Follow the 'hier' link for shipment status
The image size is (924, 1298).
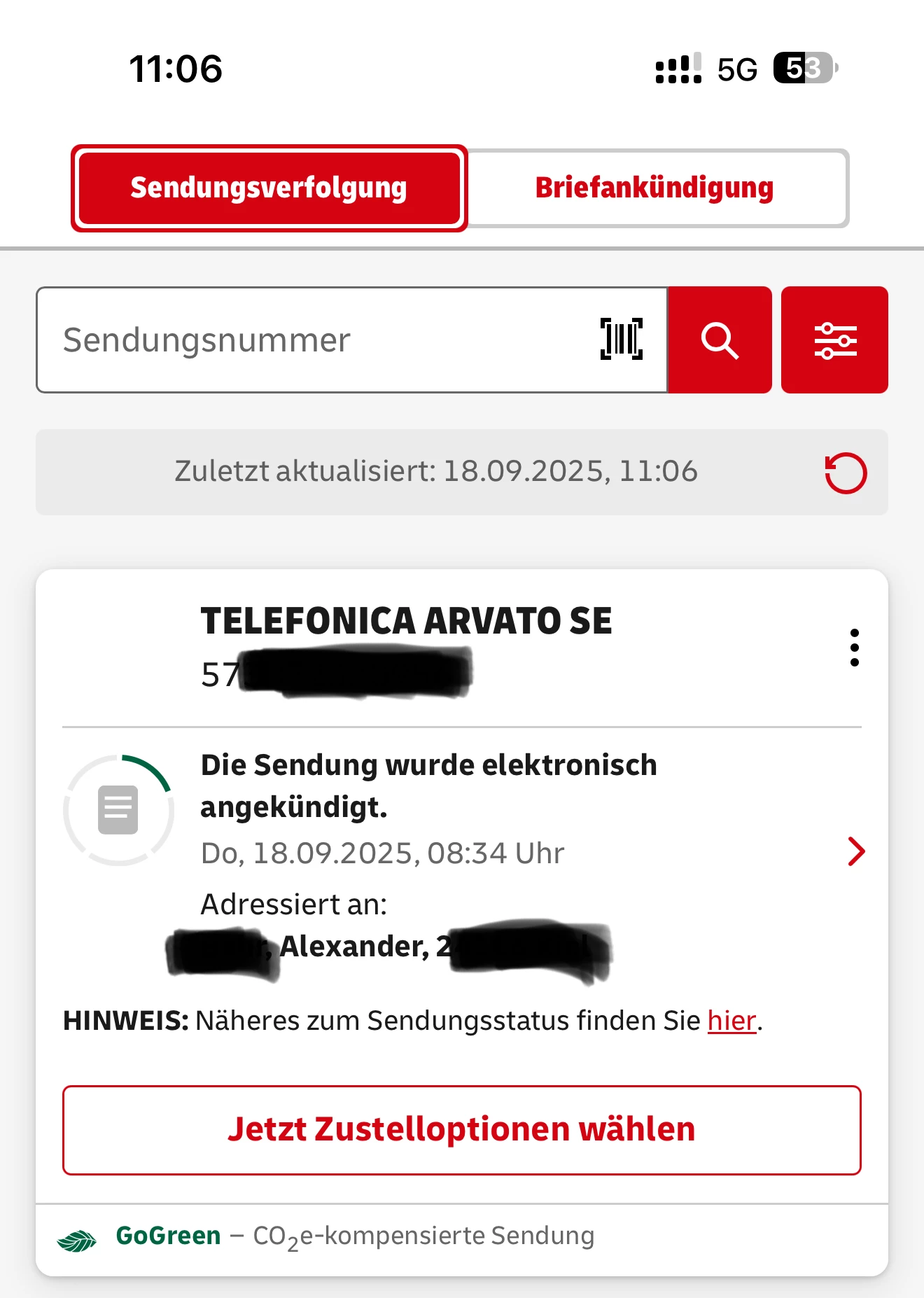(731, 1021)
